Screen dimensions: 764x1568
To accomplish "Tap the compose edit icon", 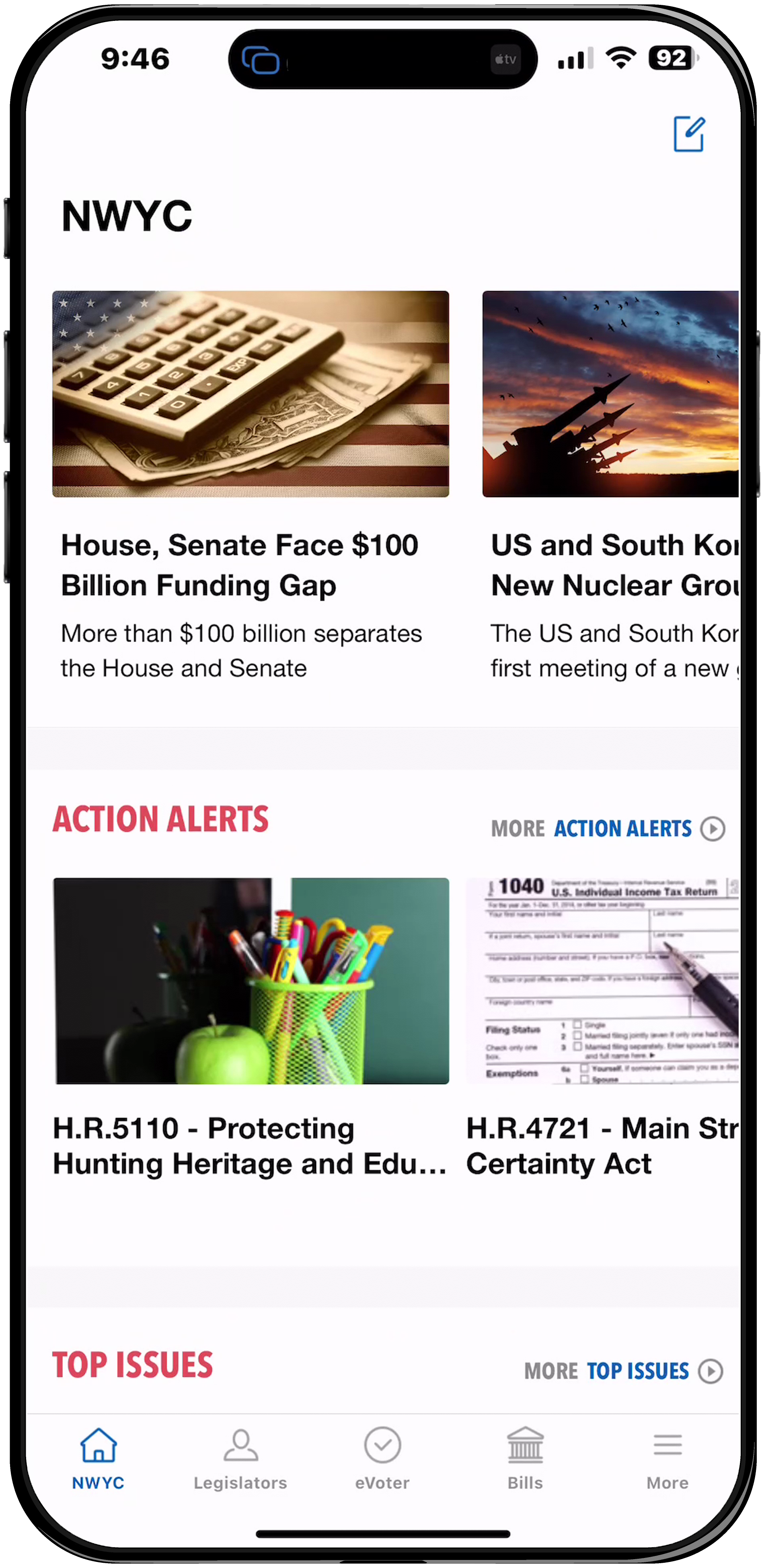I will click(688, 134).
